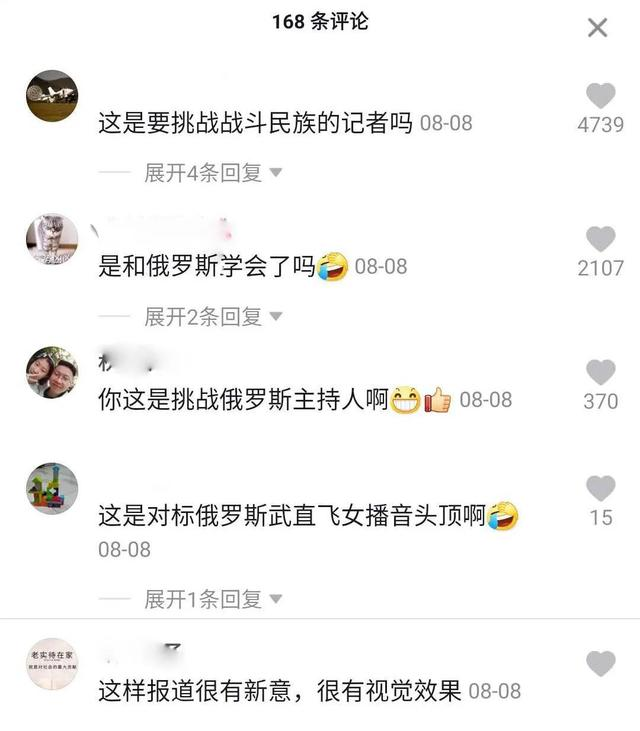Screen dimensions: 640x731
Task: Expand 展开4条回复 replies
Action: point(213,173)
